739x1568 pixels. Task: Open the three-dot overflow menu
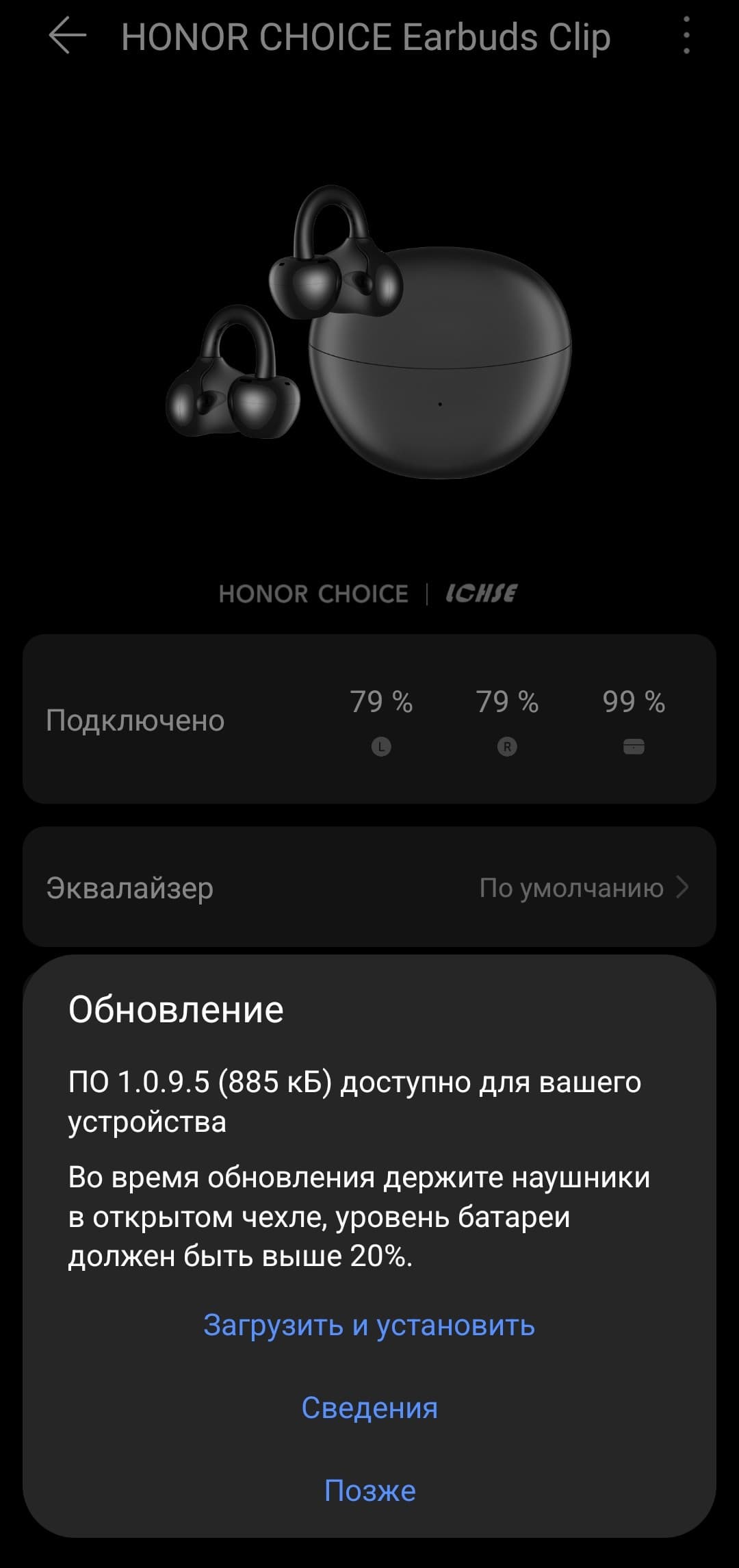pos(686,36)
